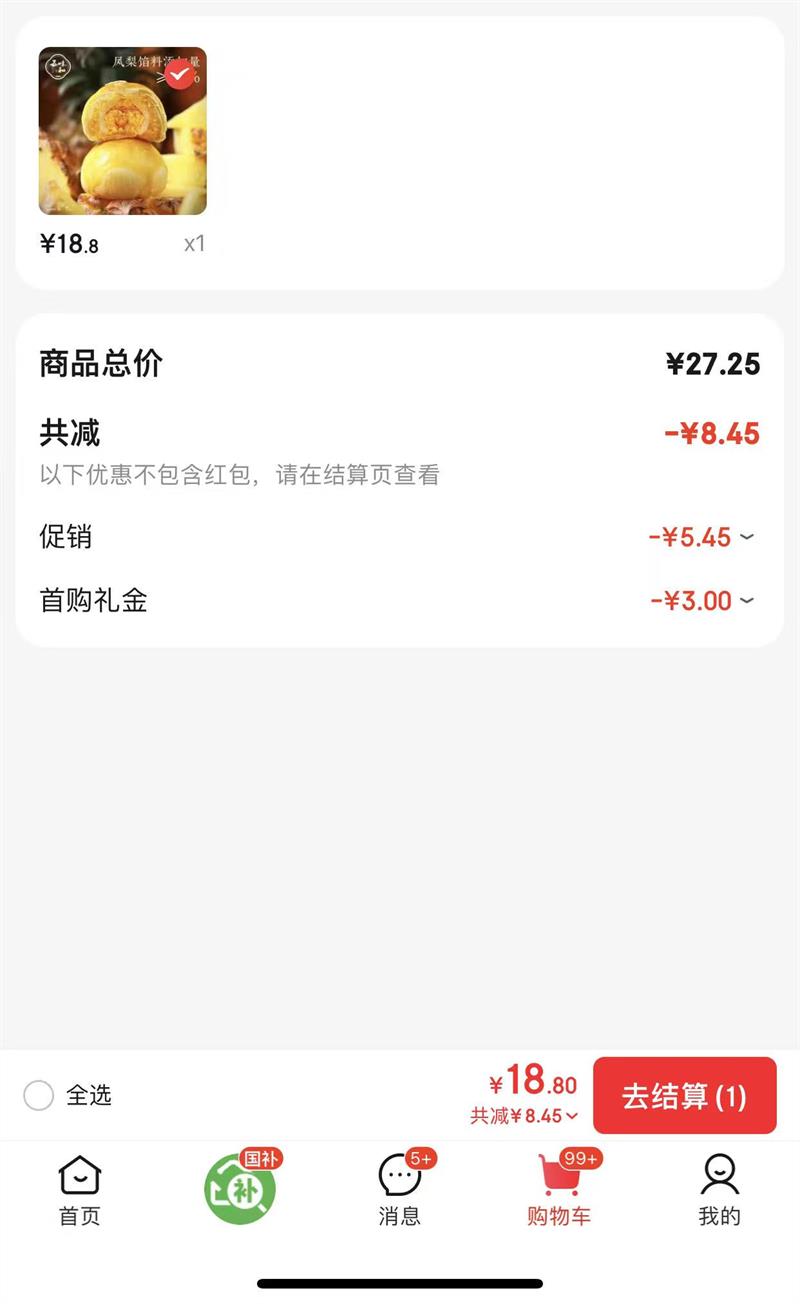
Task: Uncheck the selected pineapple pastry item
Action: [x=180, y=73]
